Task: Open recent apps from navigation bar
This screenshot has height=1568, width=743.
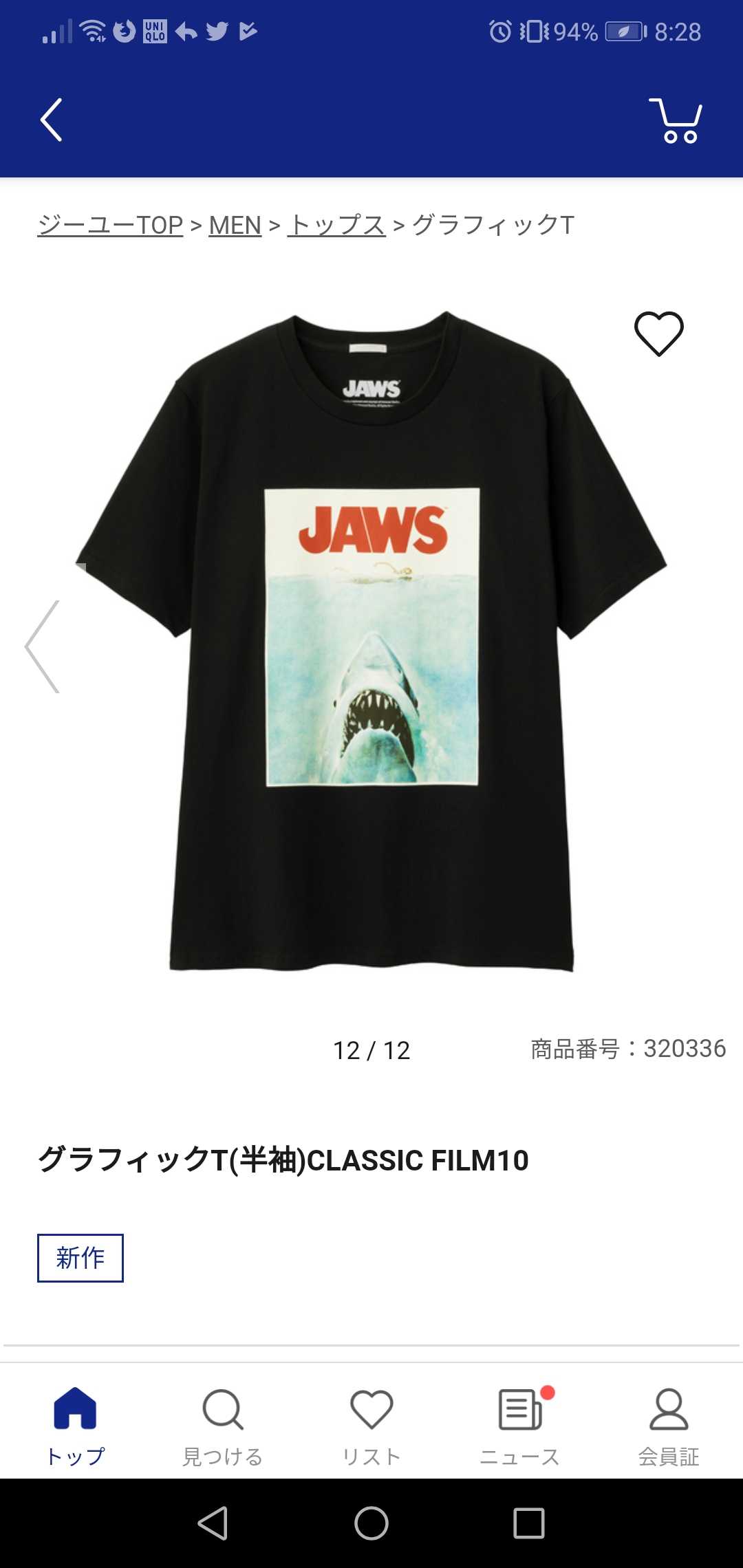Action: click(529, 1523)
